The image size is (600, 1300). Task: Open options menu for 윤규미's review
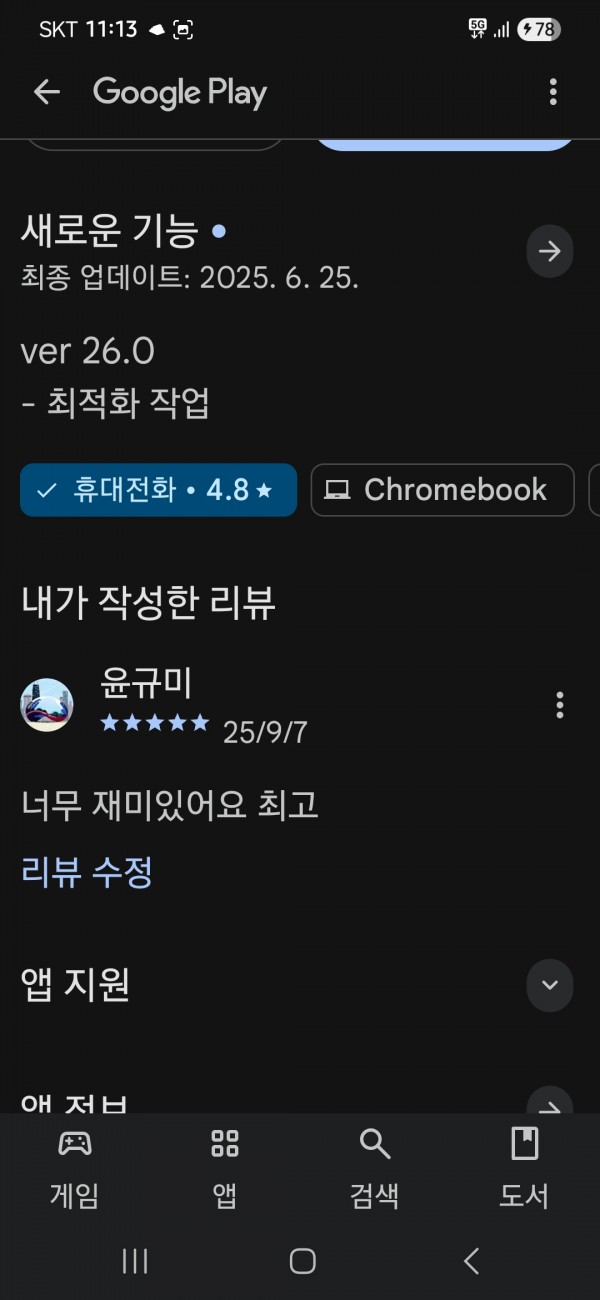[x=560, y=705]
